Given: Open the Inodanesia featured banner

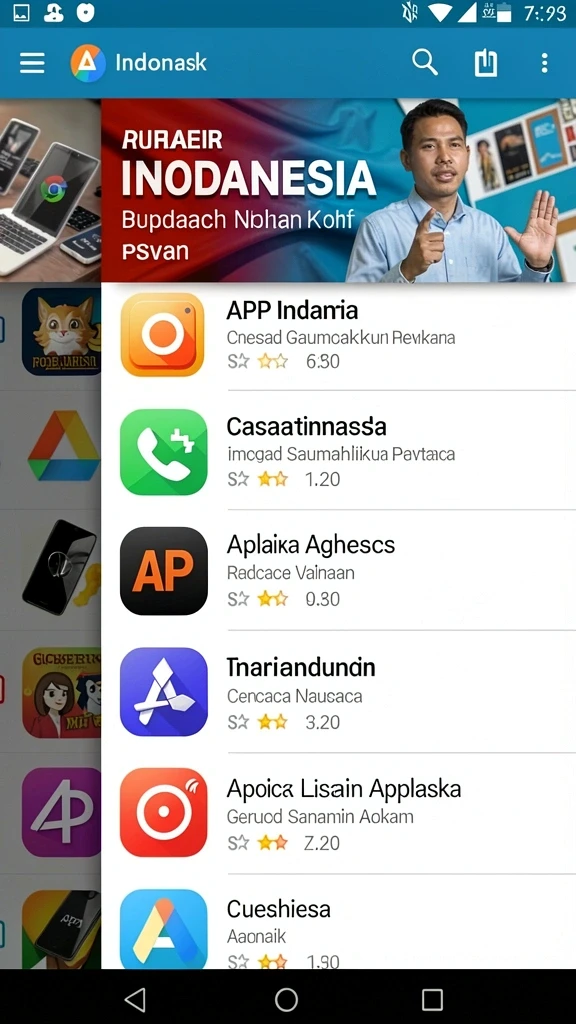Looking at the screenshot, I should pyautogui.click(x=338, y=190).
